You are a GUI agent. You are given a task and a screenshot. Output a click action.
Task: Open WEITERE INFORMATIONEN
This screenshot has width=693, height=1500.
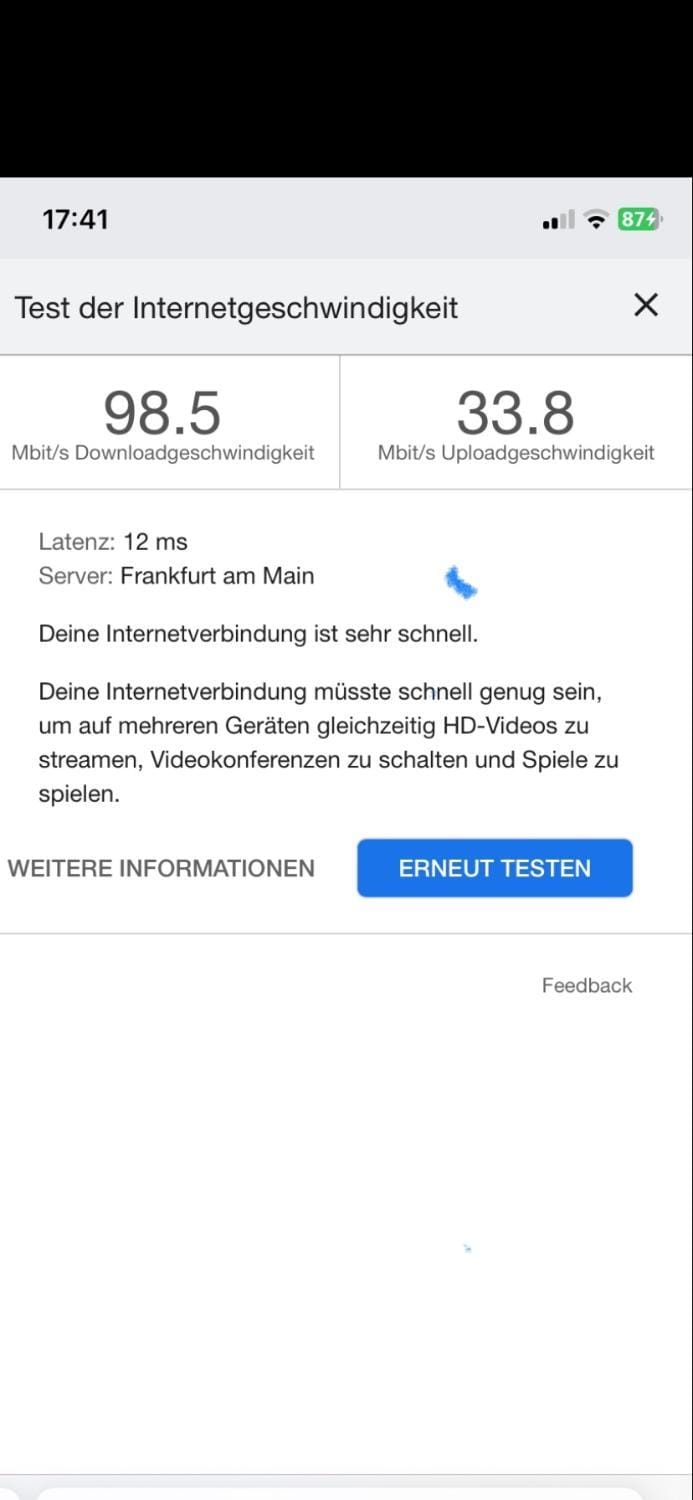coord(161,868)
